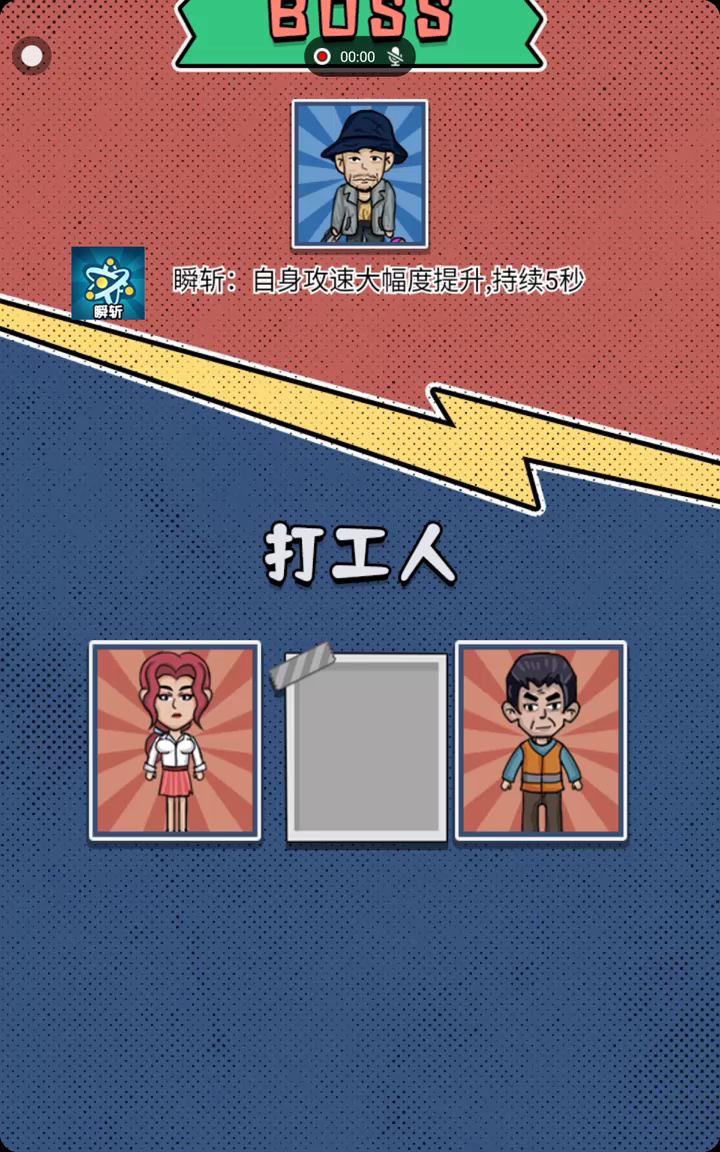This screenshot has width=720, height=1152.
Task: Open the boss portrait card
Action: coord(360,174)
